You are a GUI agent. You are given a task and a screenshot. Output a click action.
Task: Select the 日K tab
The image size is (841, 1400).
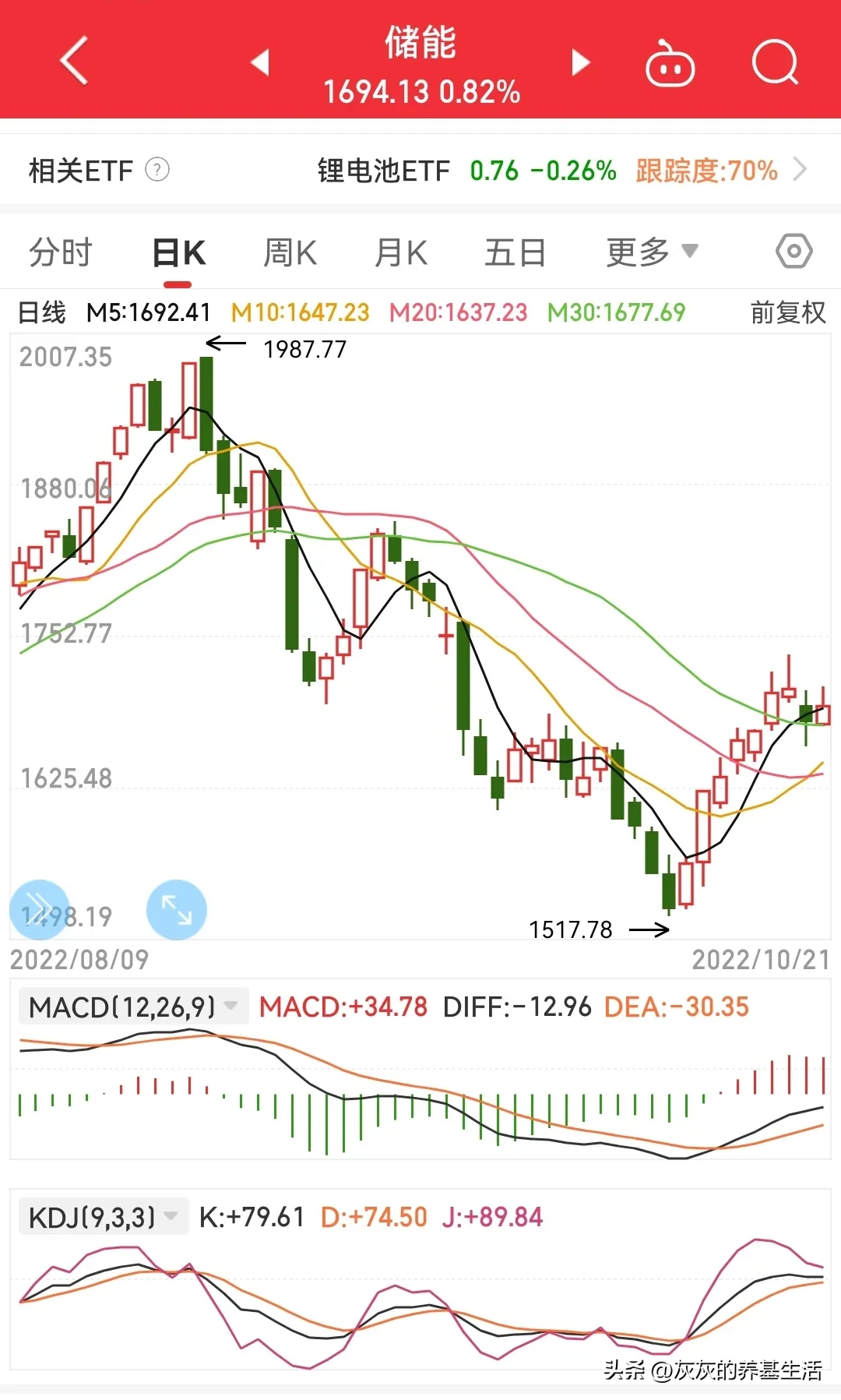pos(179,253)
